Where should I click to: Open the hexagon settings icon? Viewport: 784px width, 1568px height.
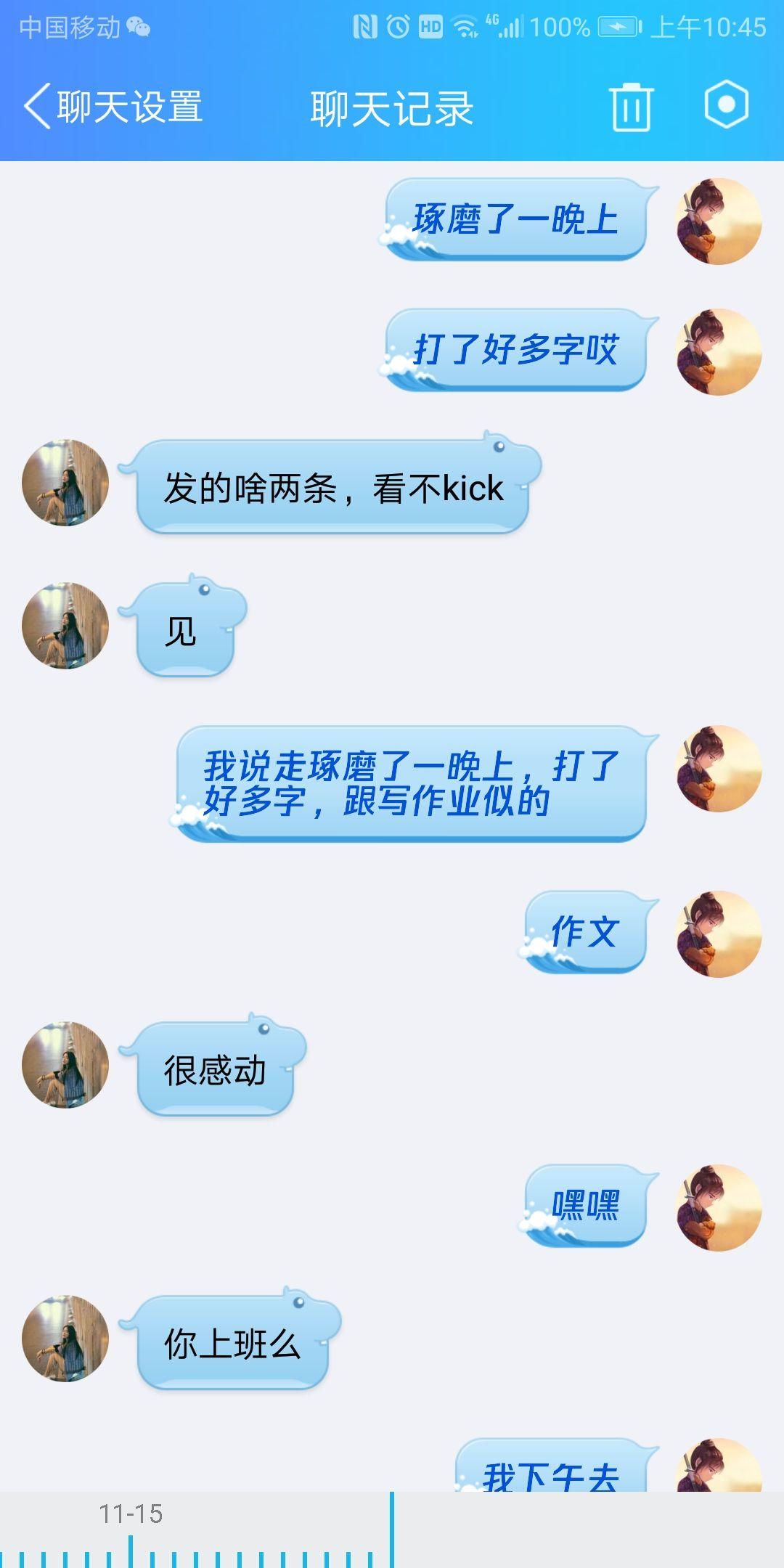click(726, 105)
